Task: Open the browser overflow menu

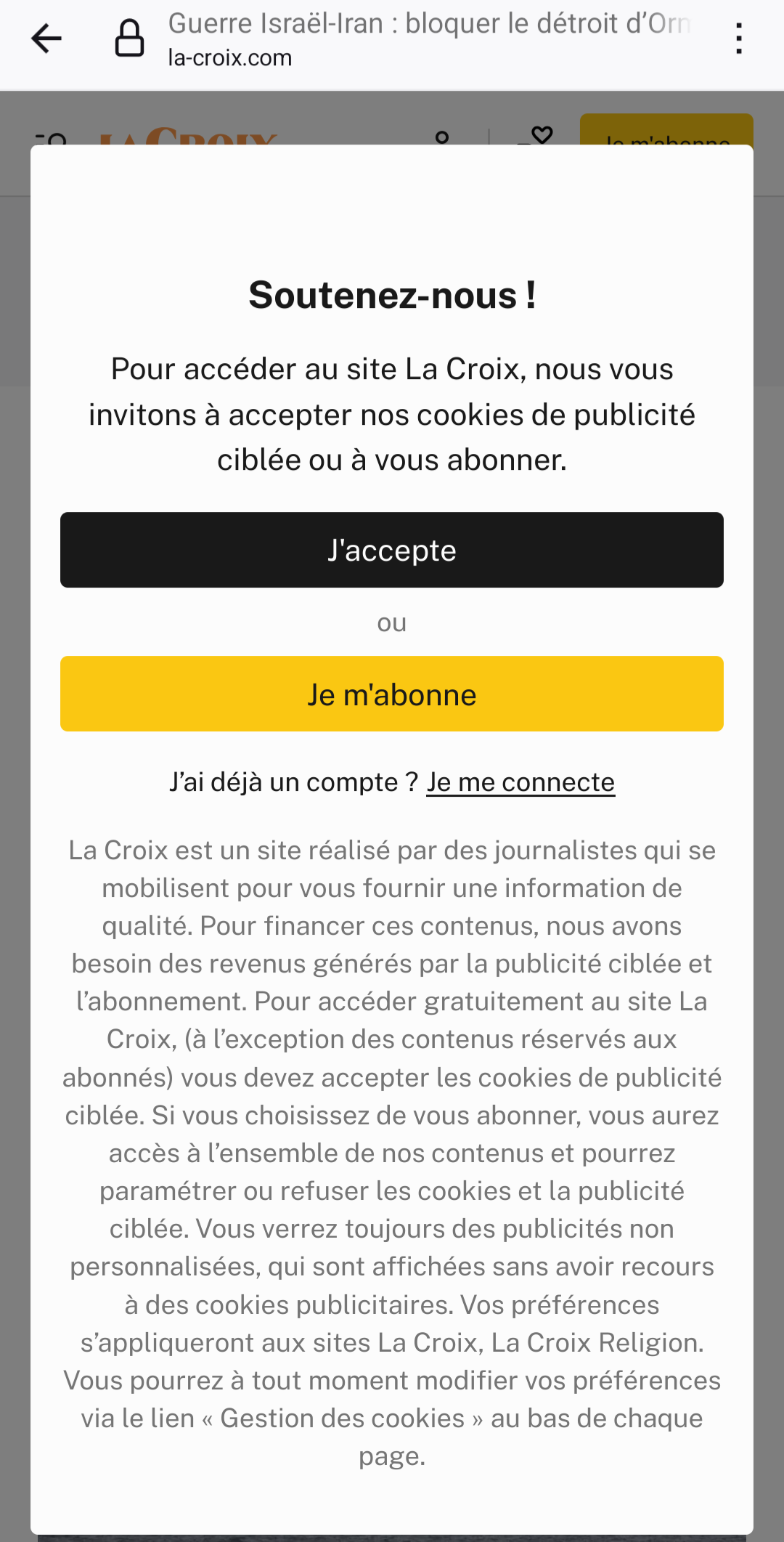Action: point(738,38)
